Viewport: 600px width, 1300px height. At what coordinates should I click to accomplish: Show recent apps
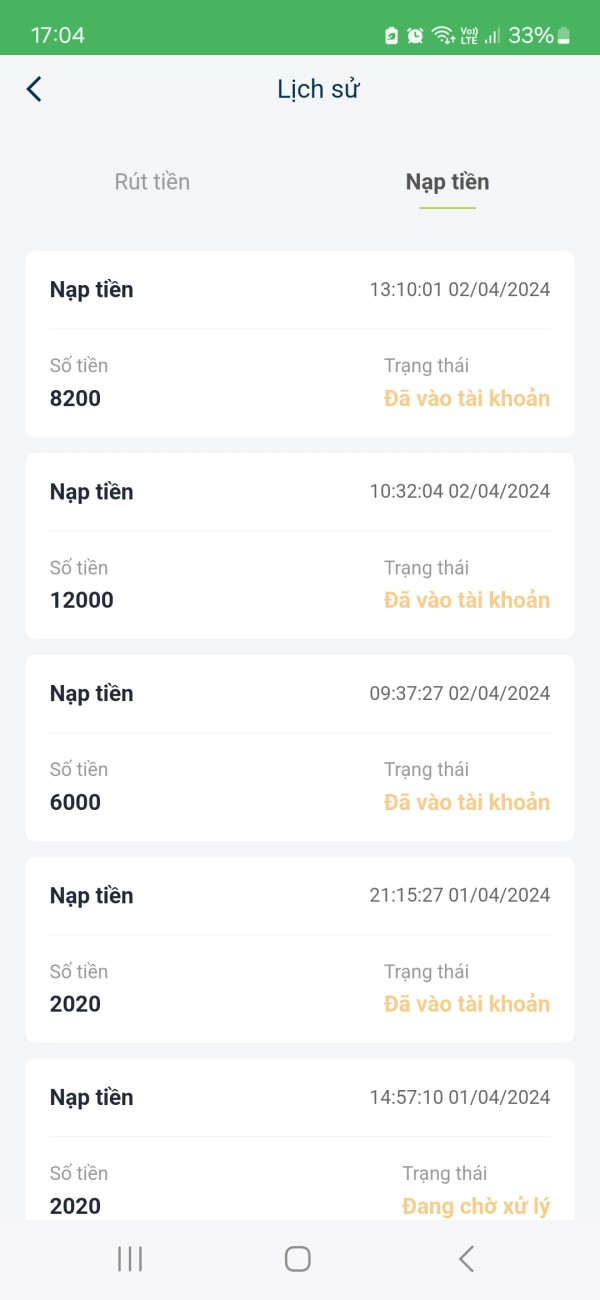(x=130, y=1259)
